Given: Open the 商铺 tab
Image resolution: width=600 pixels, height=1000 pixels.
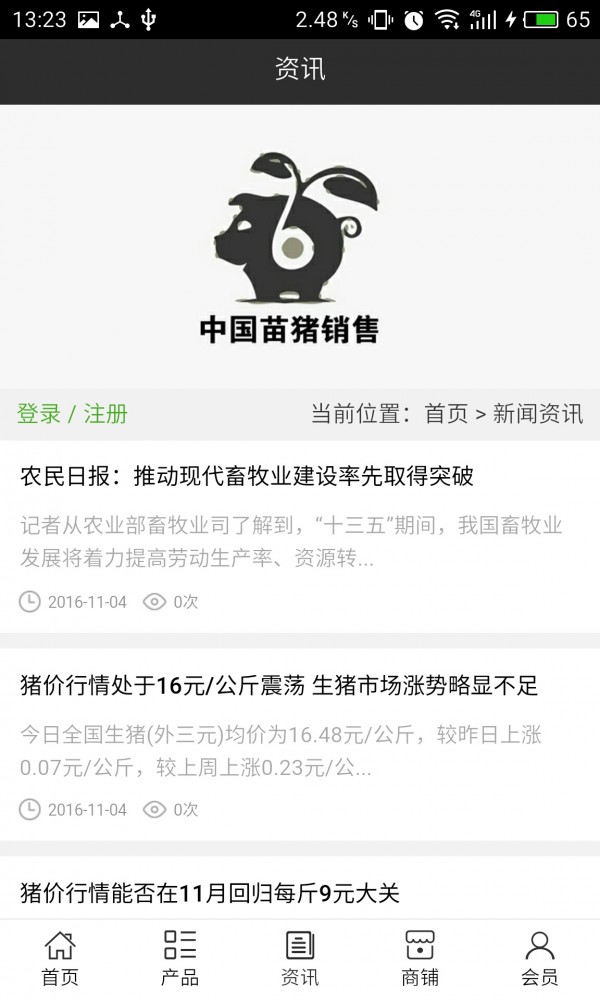Looking at the screenshot, I should pyautogui.click(x=420, y=957).
